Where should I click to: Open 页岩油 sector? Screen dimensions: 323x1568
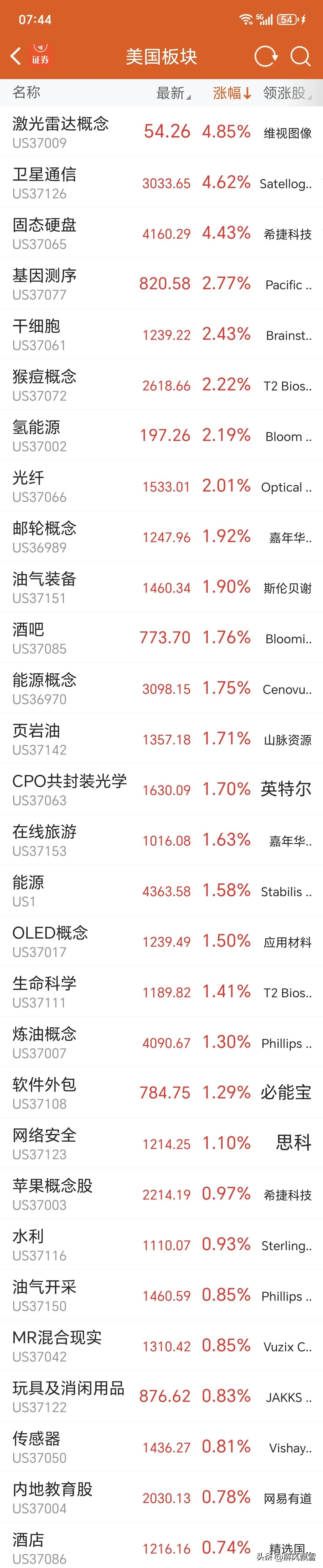161,738
